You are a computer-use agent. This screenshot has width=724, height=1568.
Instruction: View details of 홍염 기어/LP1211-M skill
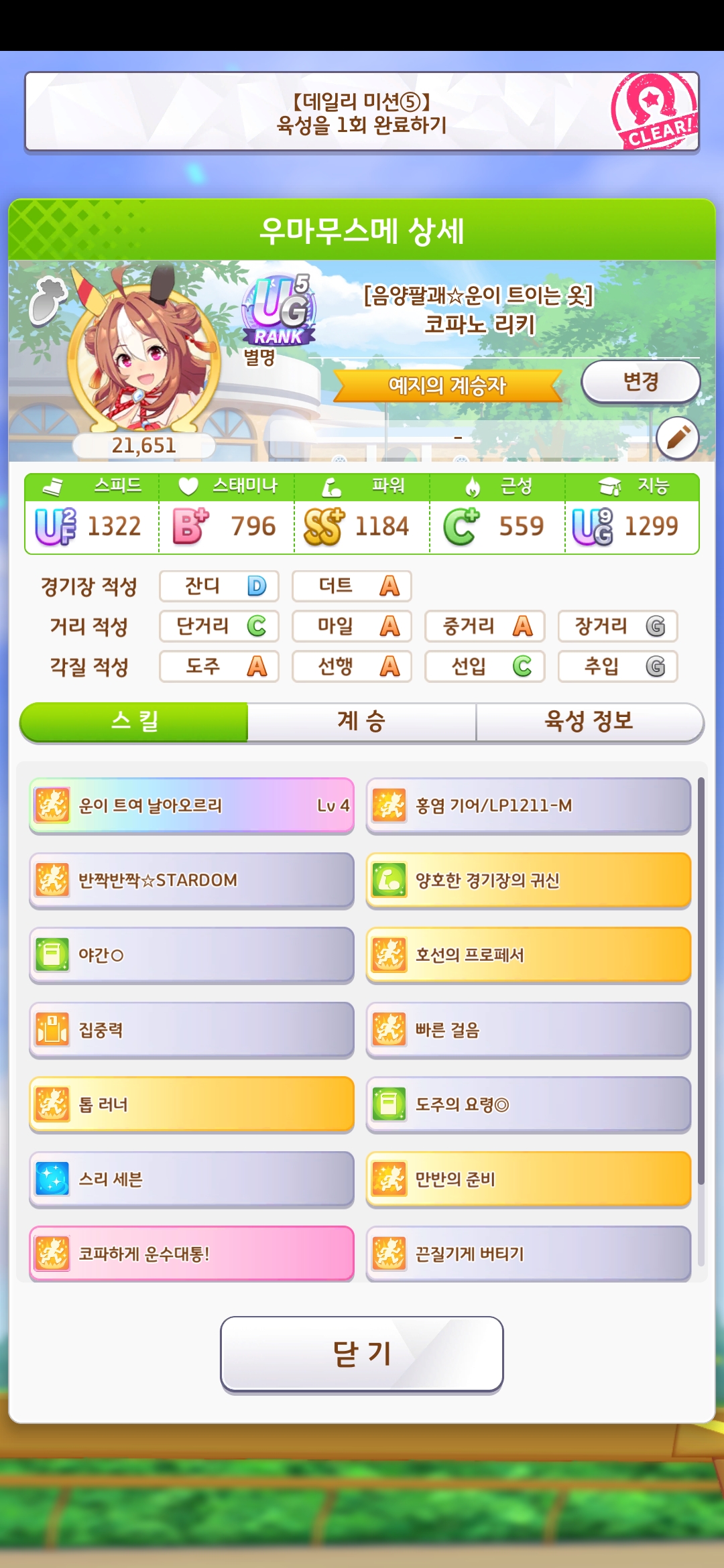528,805
